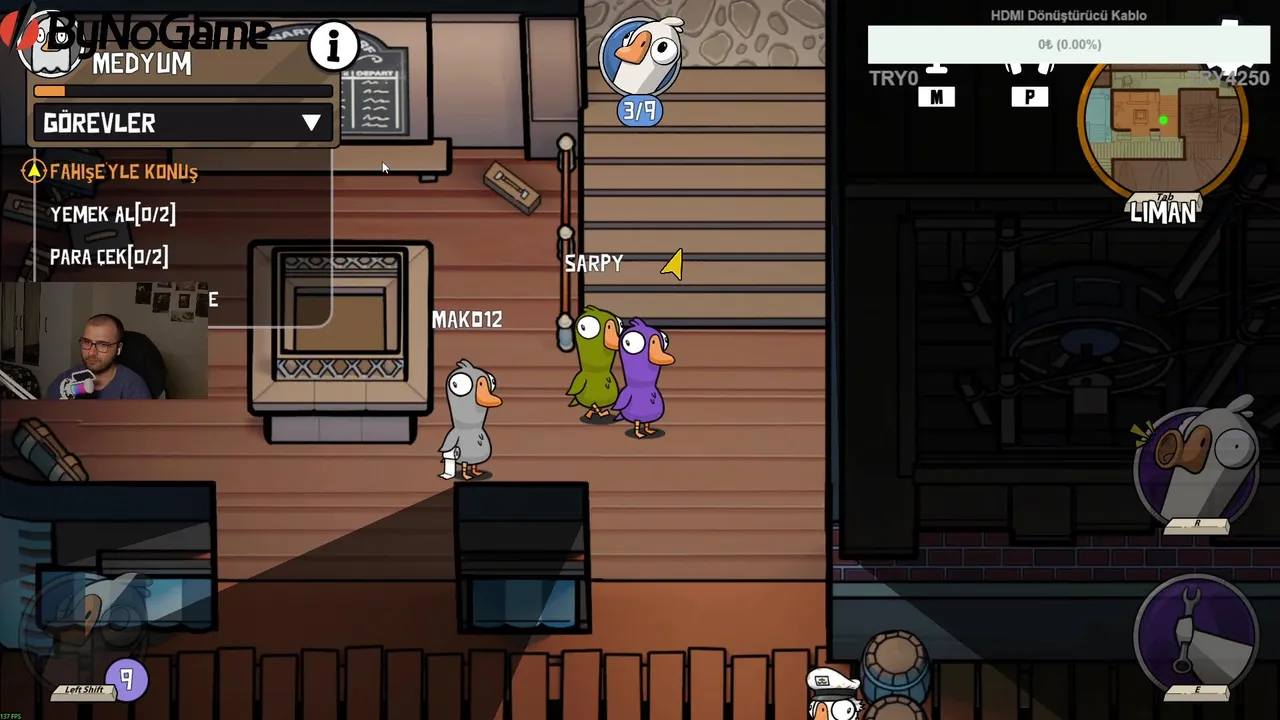The width and height of the screenshot is (1280, 720).
Task: Use the goose honk ability button
Action: (x=1197, y=461)
